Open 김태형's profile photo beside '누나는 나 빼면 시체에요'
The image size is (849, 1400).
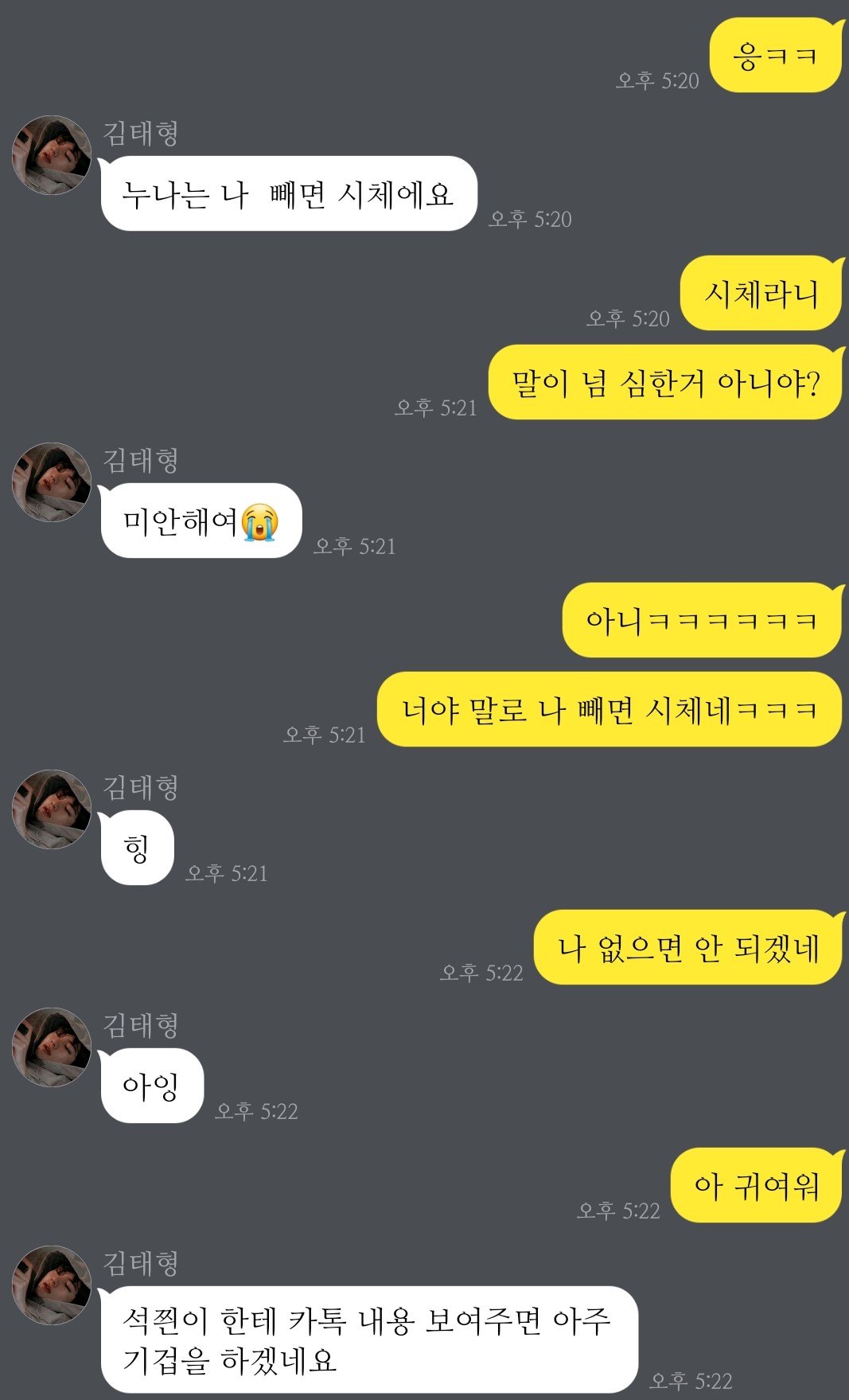click(52, 155)
